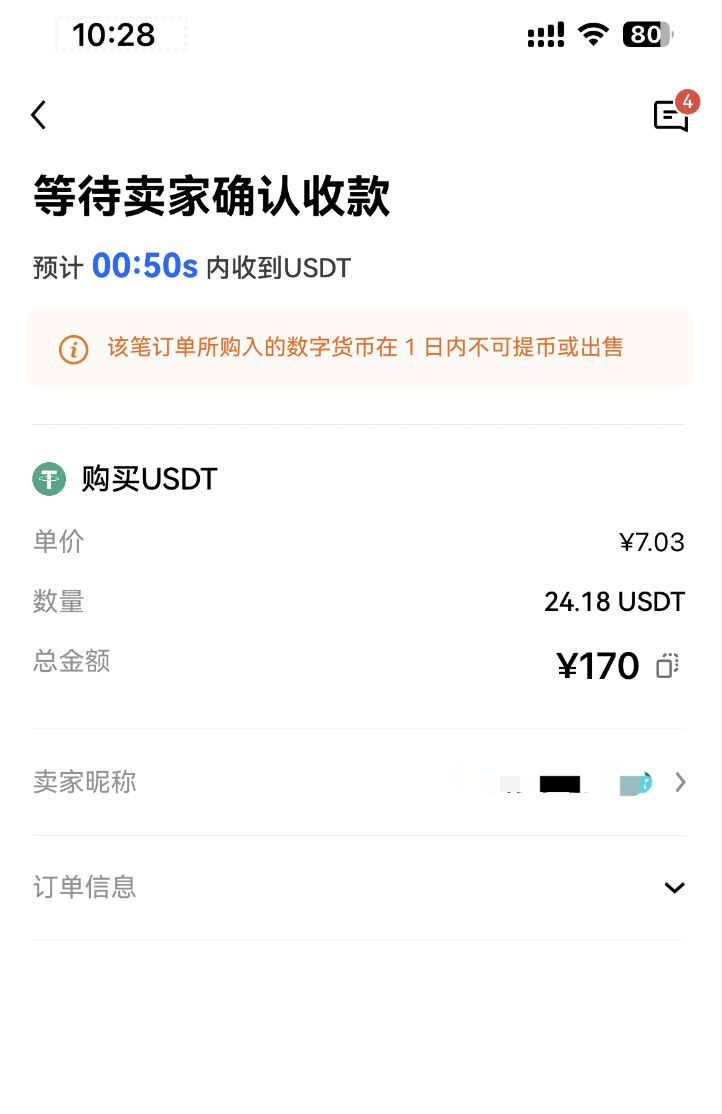
Task: Tap the cellular signal bars icon
Action: [545, 34]
